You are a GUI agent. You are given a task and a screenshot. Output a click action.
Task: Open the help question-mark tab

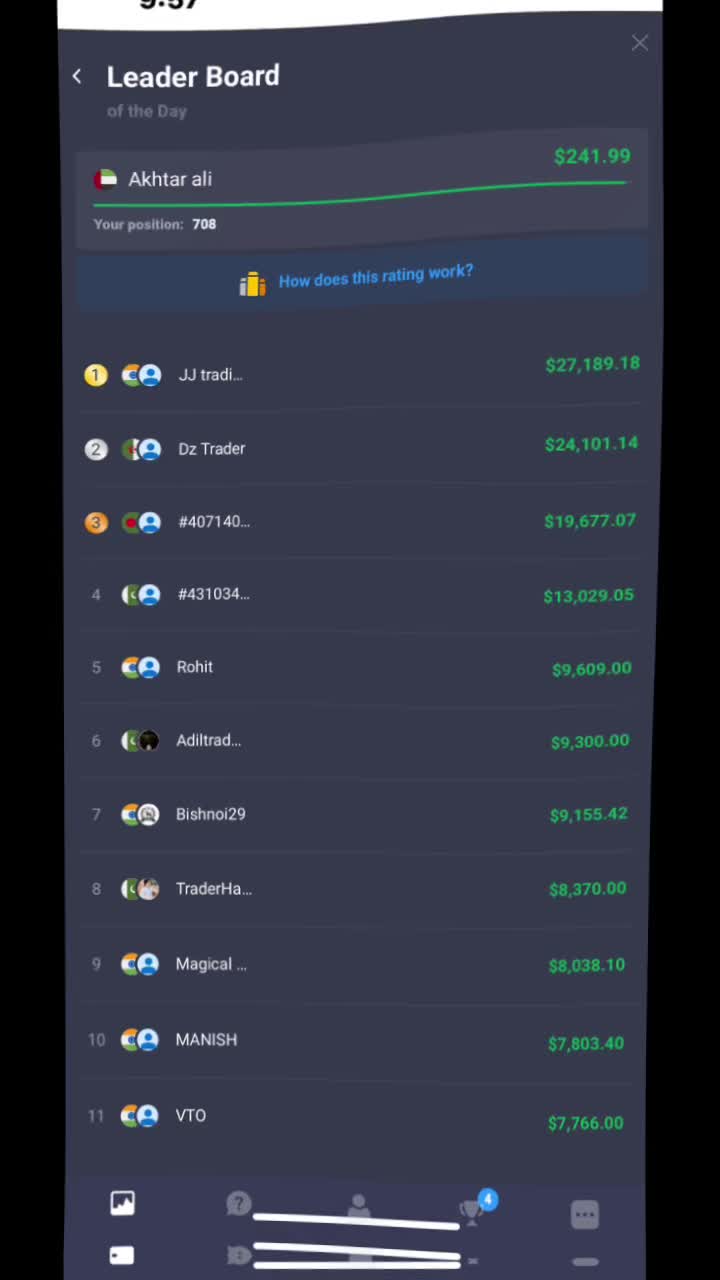pos(238,1204)
